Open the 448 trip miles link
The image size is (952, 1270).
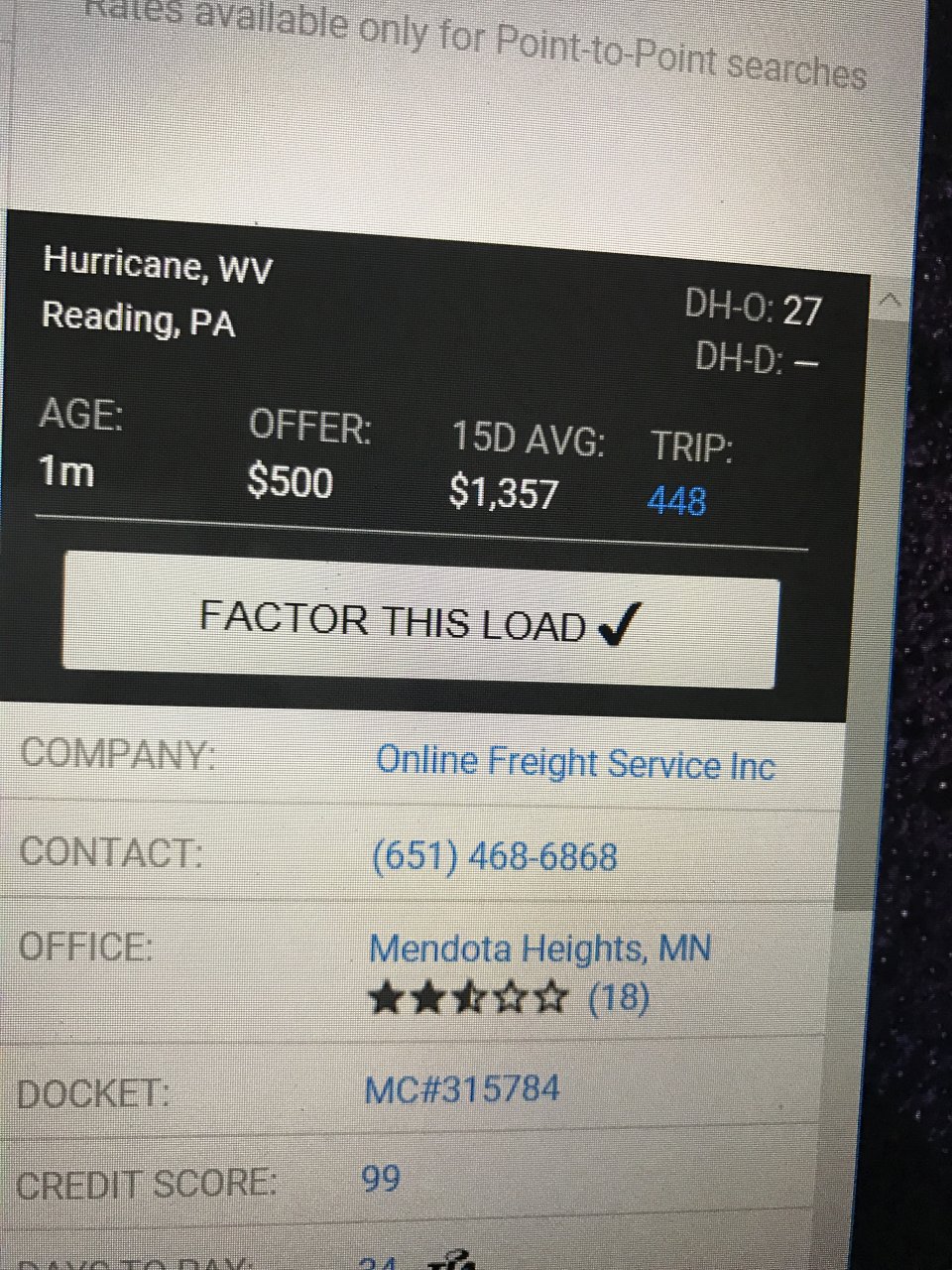coord(676,500)
